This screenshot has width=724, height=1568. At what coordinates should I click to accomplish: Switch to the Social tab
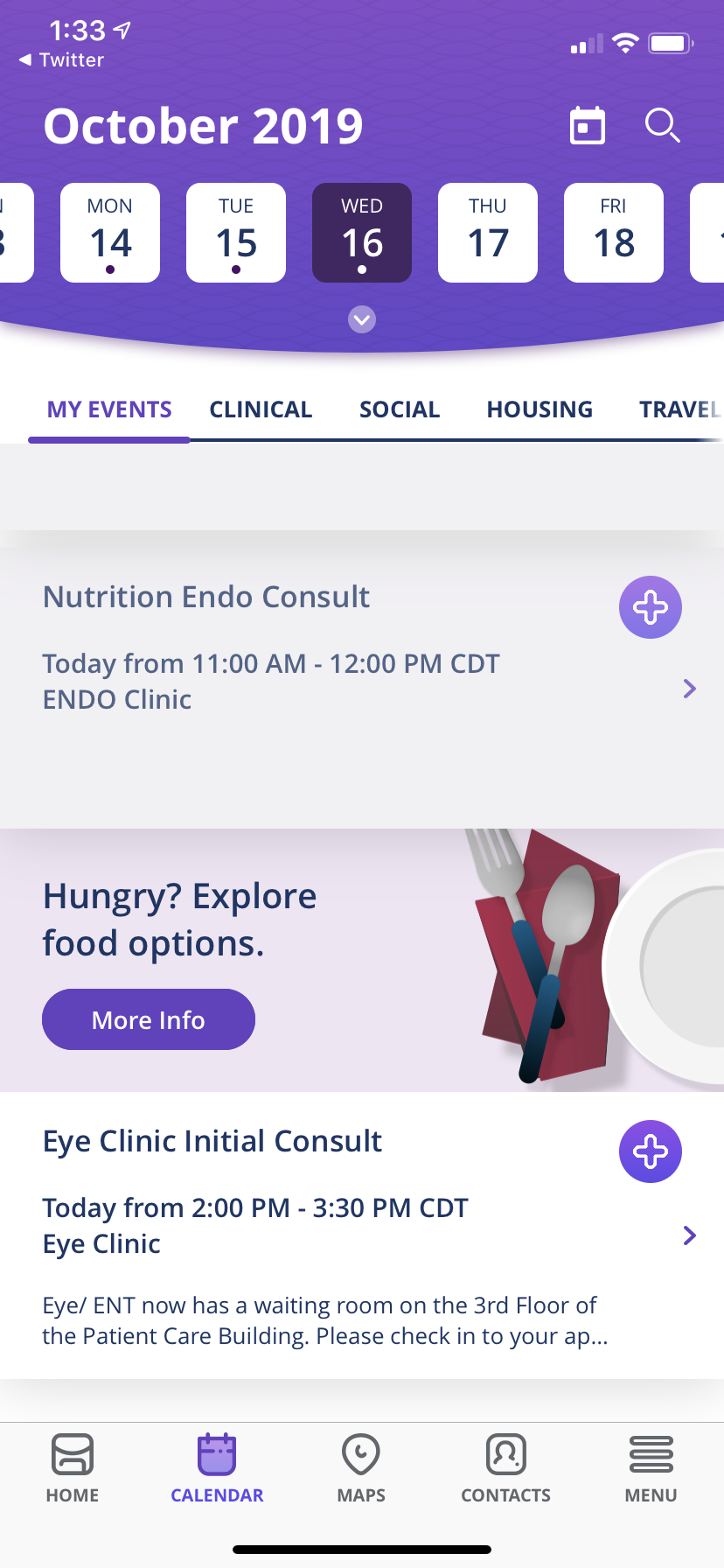[x=400, y=409]
